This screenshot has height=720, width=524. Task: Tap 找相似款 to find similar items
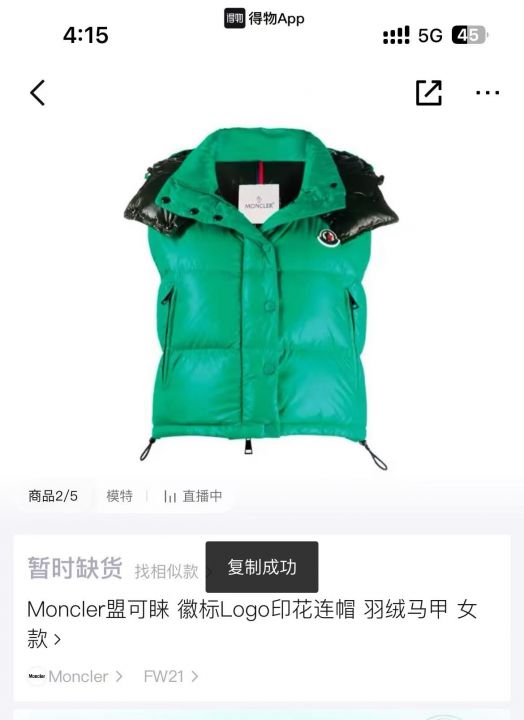pyautogui.click(x=167, y=572)
